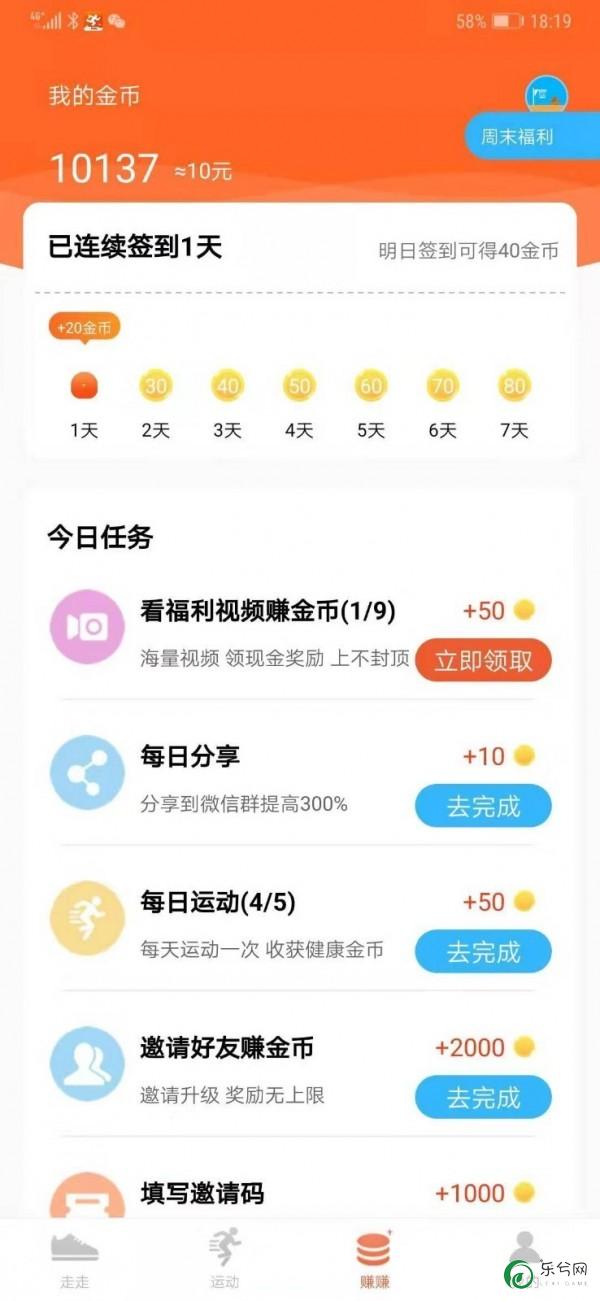Tap 去完成 for the 邀请好友赚金币 task
Viewport: 600px width, 1301px height.
tap(483, 1098)
